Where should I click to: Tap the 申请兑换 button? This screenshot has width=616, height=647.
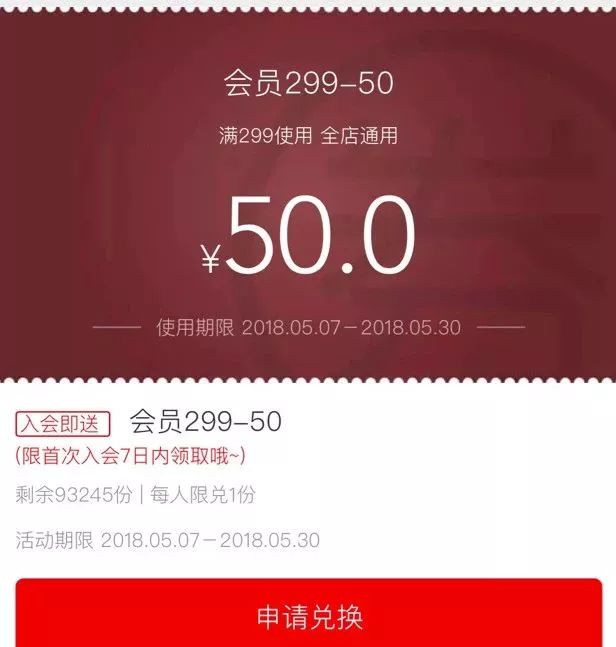click(x=308, y=615)
